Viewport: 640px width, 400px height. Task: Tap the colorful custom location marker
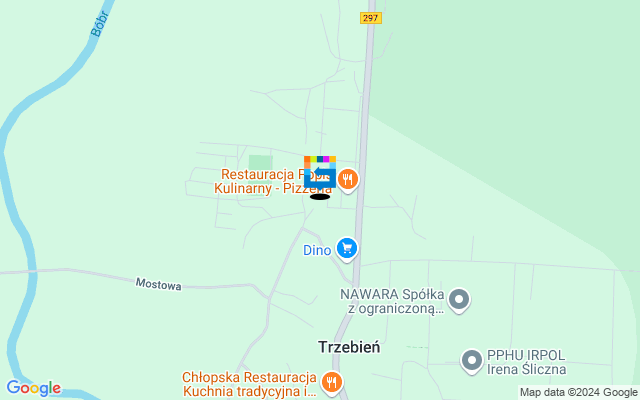[320, 172]
